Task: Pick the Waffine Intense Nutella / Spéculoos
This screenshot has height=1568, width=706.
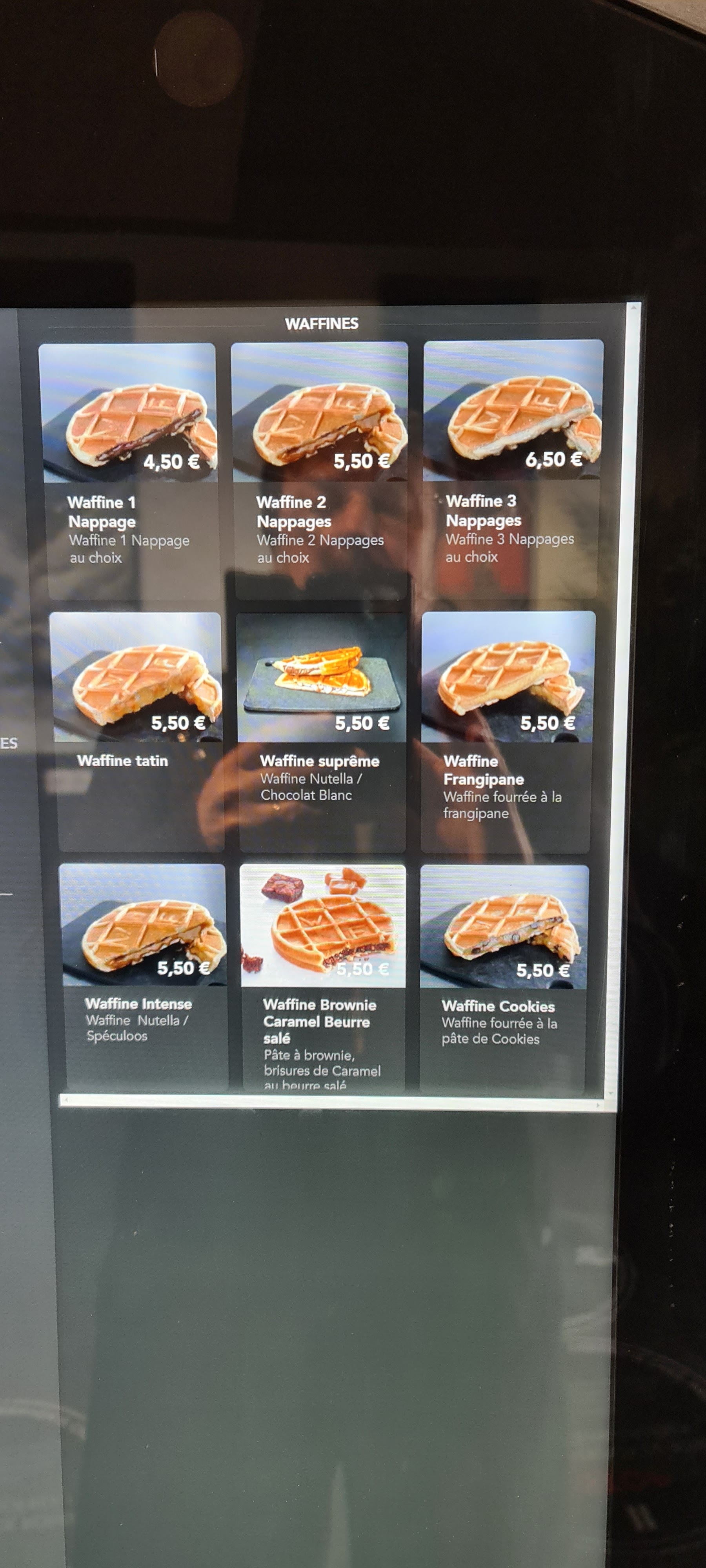Action: (144, 974)
